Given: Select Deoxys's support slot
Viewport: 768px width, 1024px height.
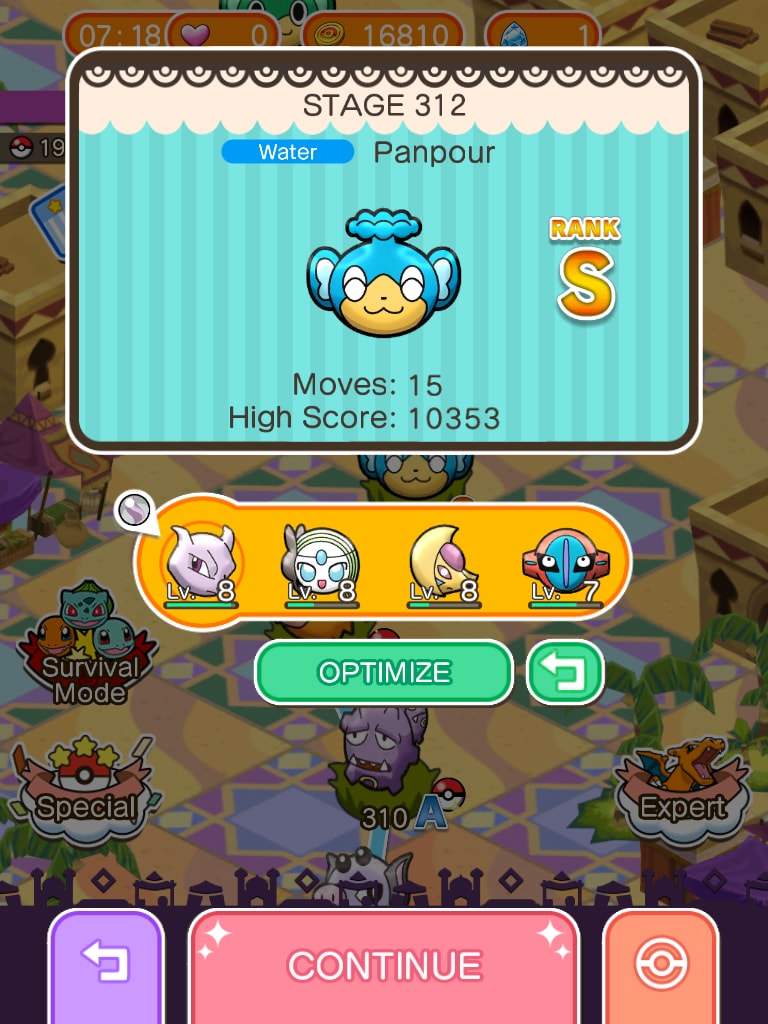Looking at the screenshot, I should 560,565.
